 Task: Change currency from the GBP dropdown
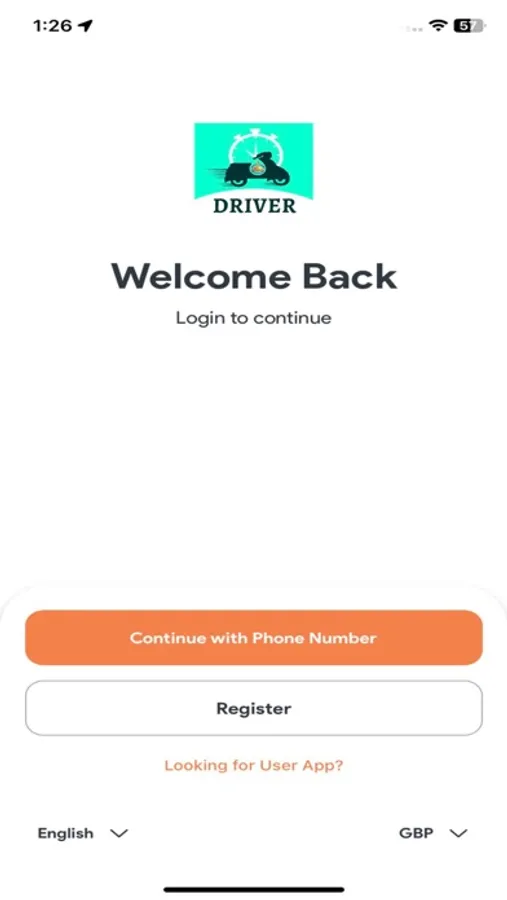(434, 833)
